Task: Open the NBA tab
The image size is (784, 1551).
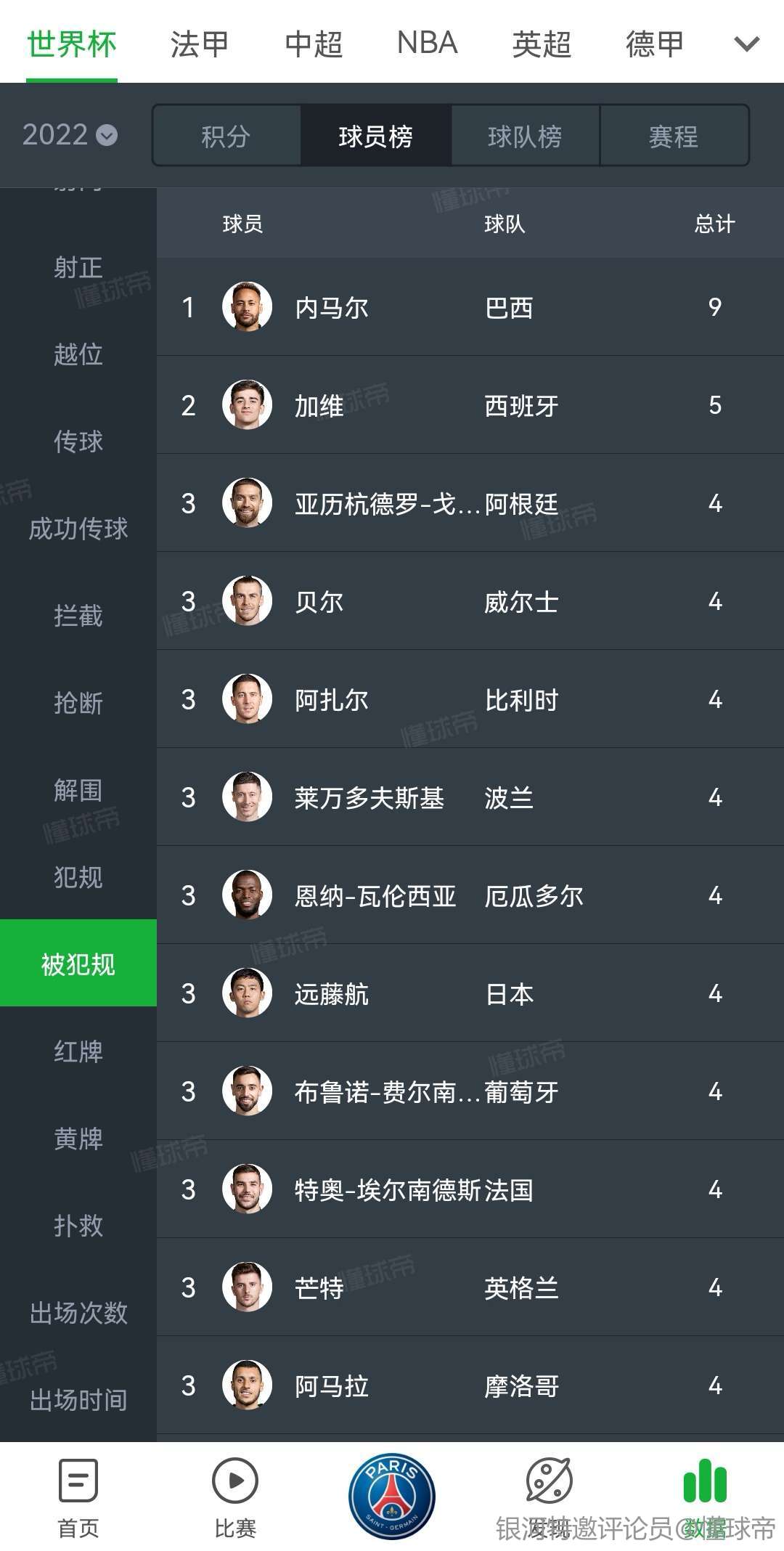Action: coord(427,44)
